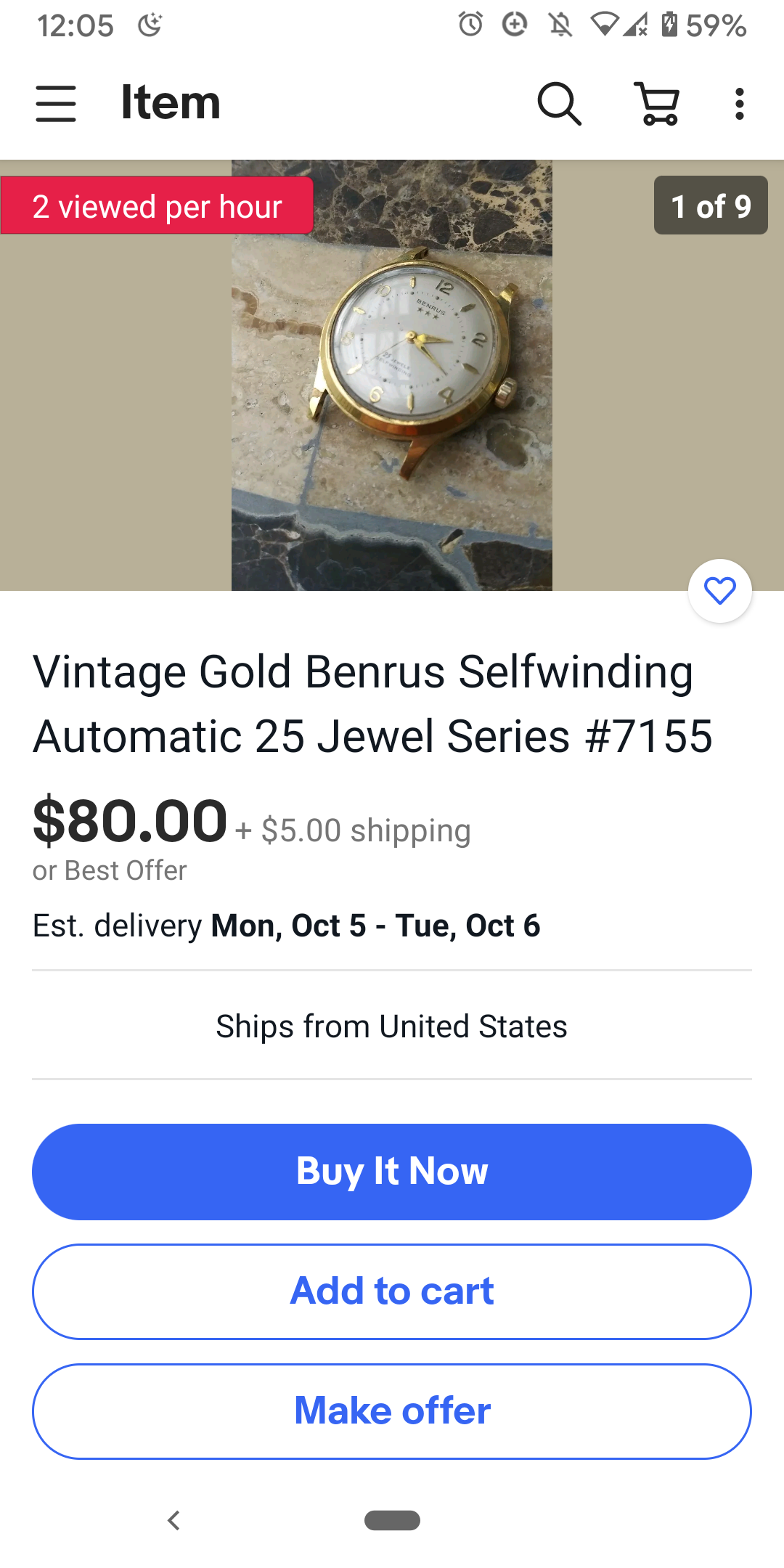Open the overflow menu

739,103
